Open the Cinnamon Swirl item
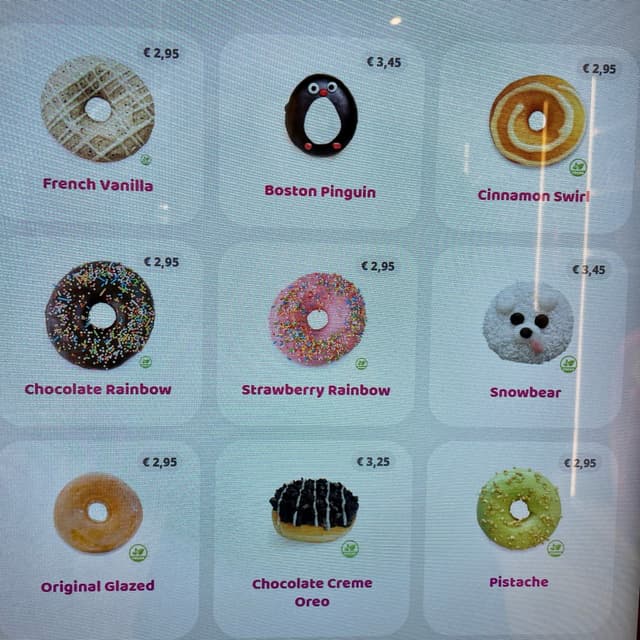The width and height of the screenshot is (640, 640). coord(536,122)
